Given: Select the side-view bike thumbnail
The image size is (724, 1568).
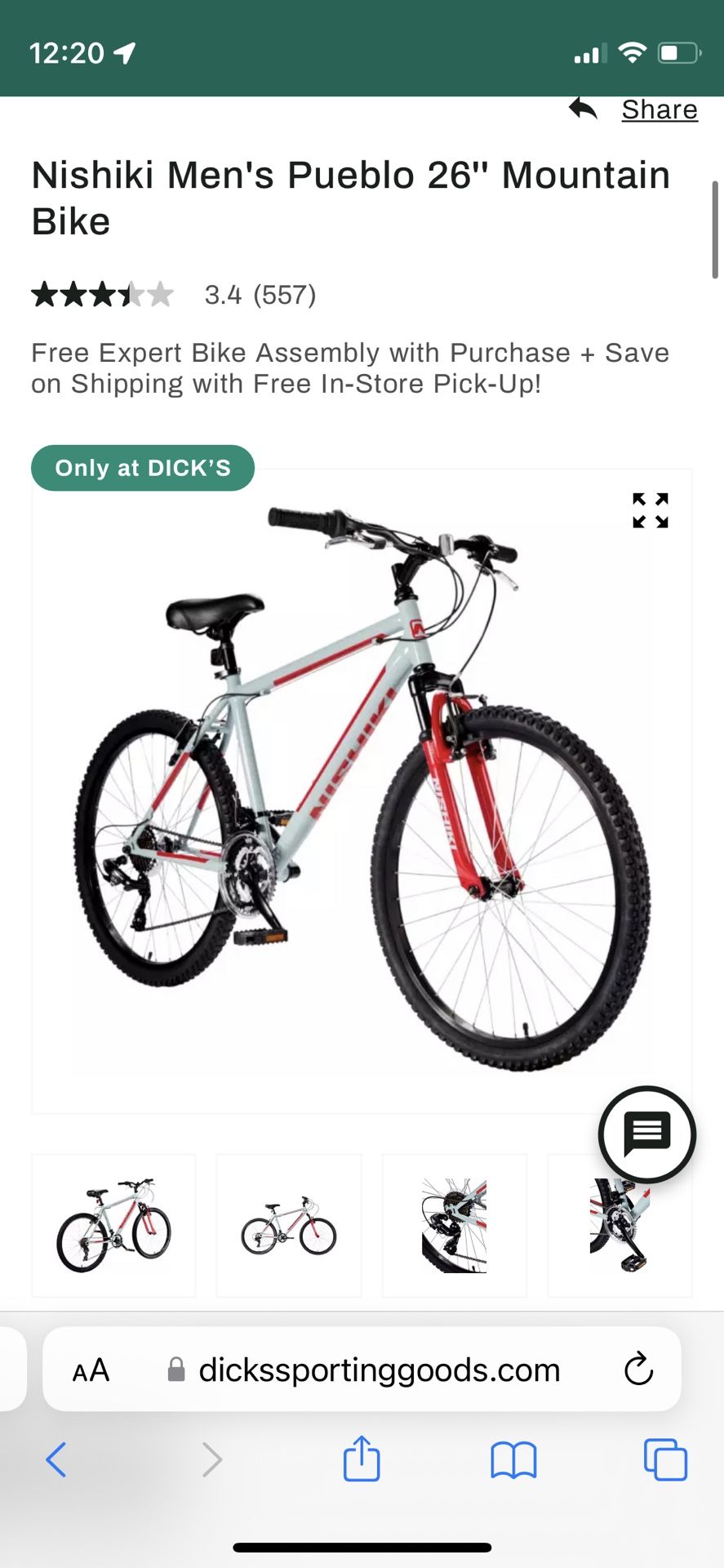Looking at the screenshot, I should pyautogui.click(x=289, y=1225).
